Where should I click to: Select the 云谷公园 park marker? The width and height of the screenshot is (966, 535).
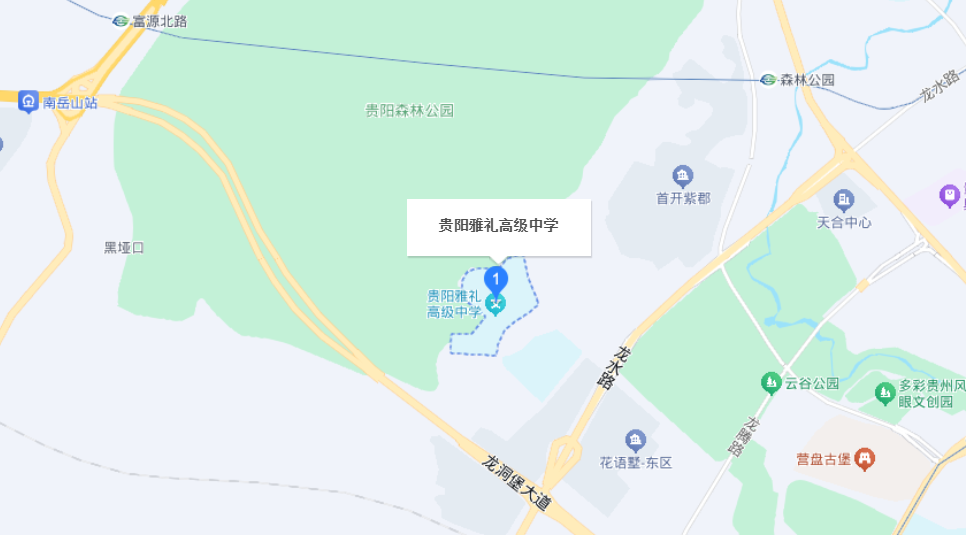click(769, 383)
